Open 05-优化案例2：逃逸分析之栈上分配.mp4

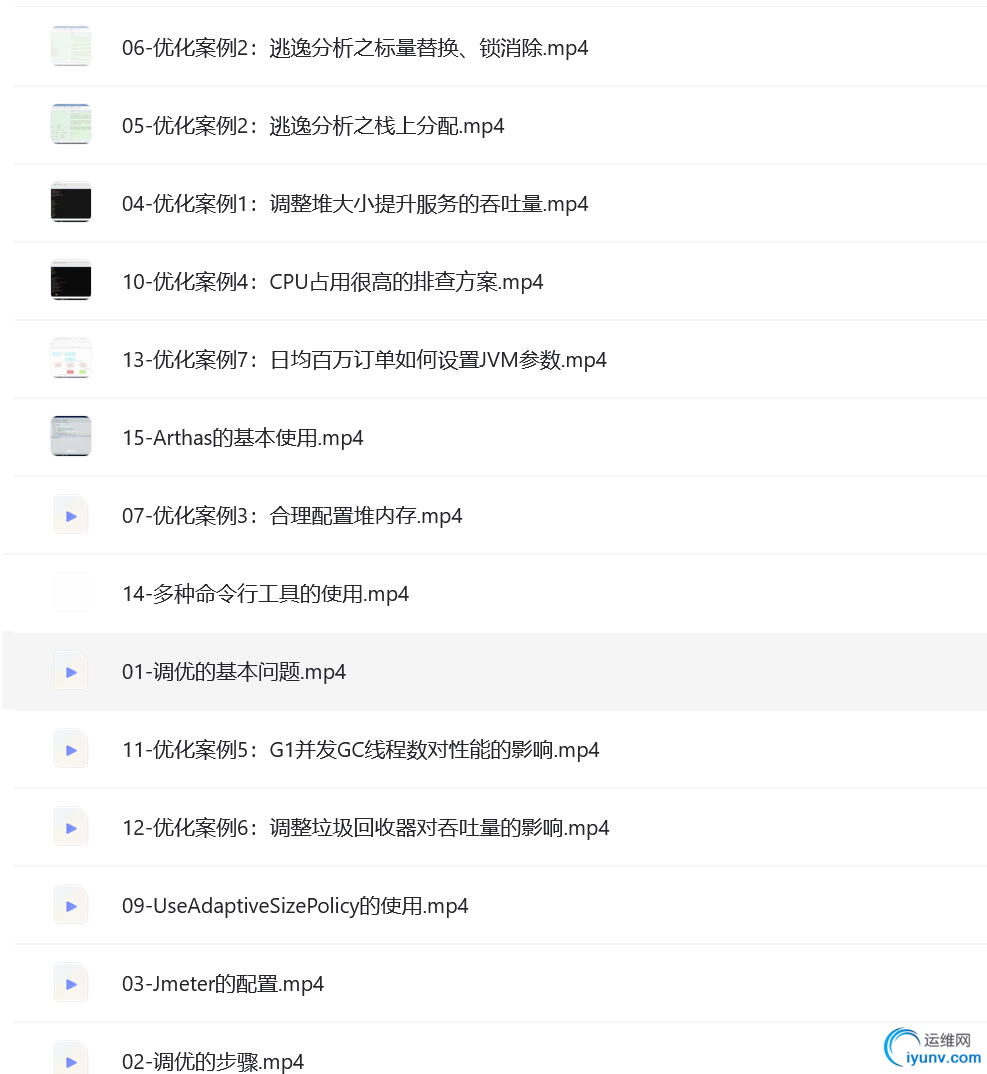313,126
